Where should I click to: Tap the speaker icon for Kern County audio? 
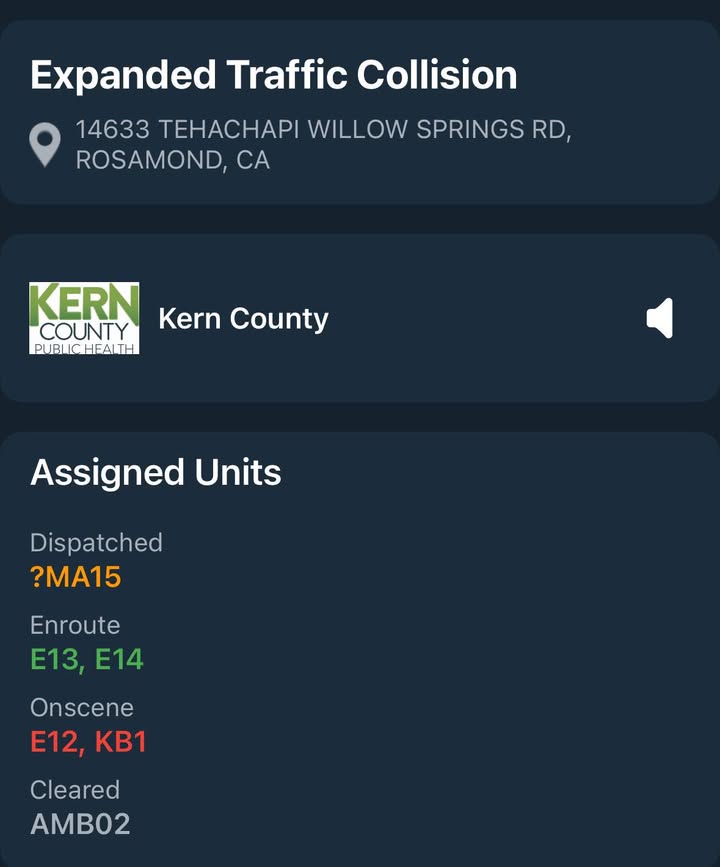(660, 318)
